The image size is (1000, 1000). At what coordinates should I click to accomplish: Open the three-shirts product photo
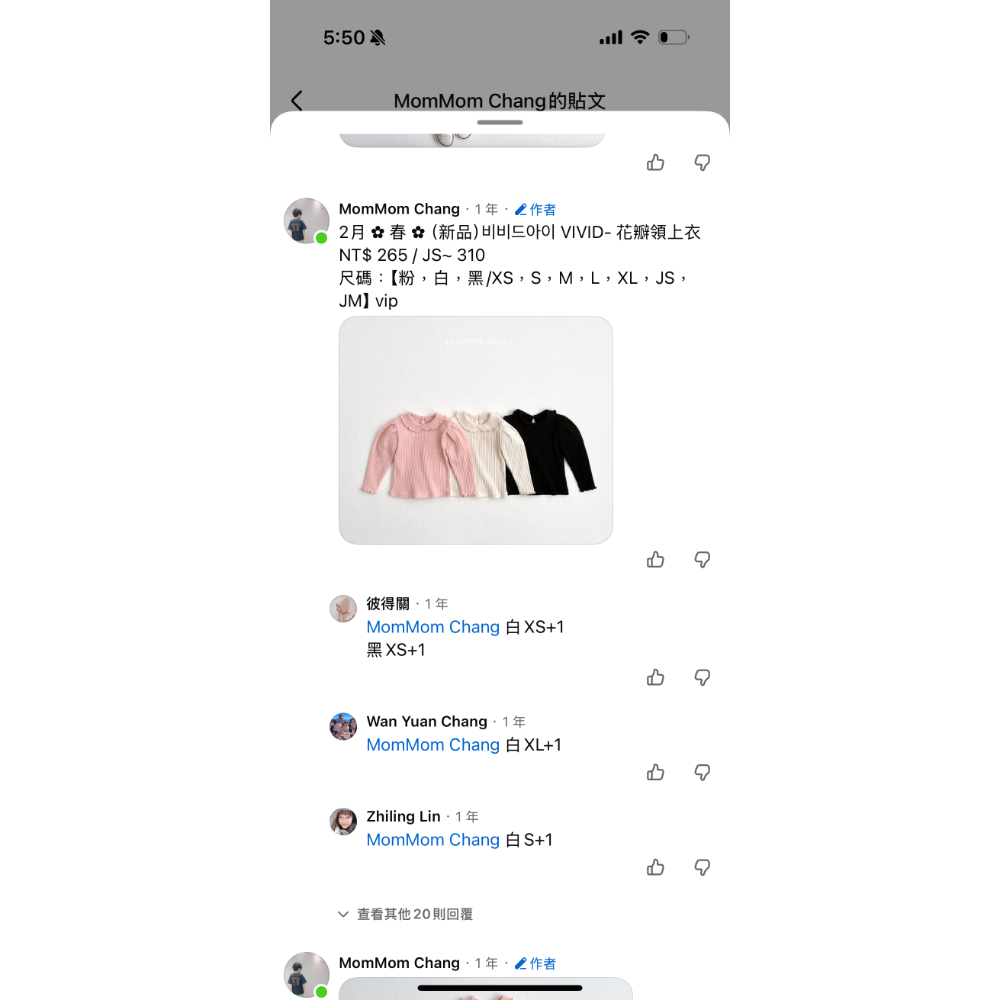tap(476, 430)
